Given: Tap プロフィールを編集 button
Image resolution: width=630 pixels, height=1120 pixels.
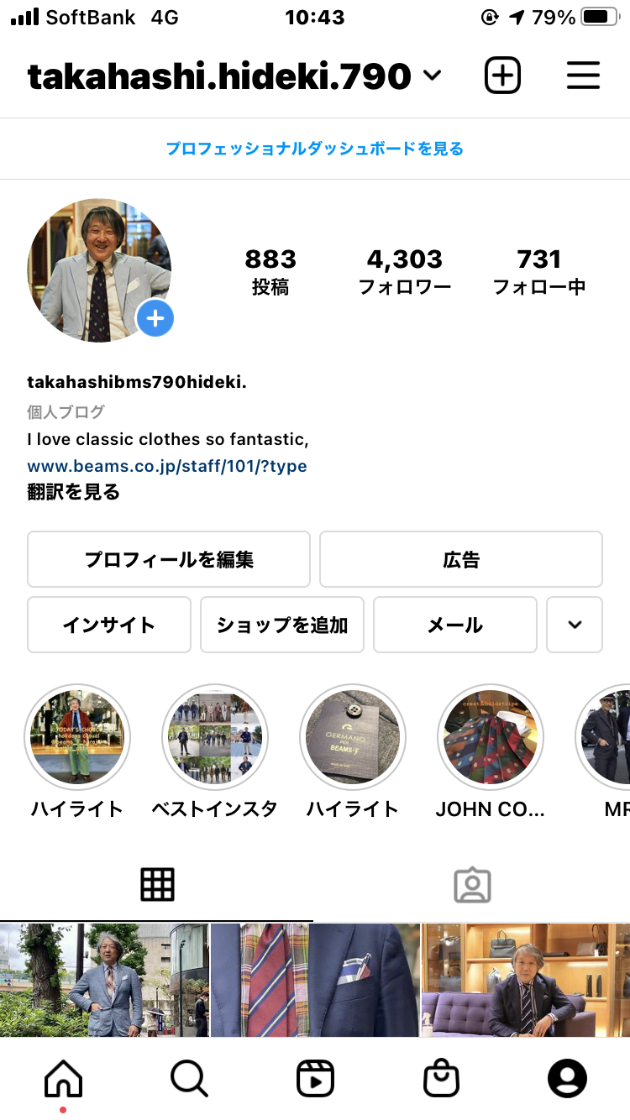Looking at the screenshot, I should [168, 560].
